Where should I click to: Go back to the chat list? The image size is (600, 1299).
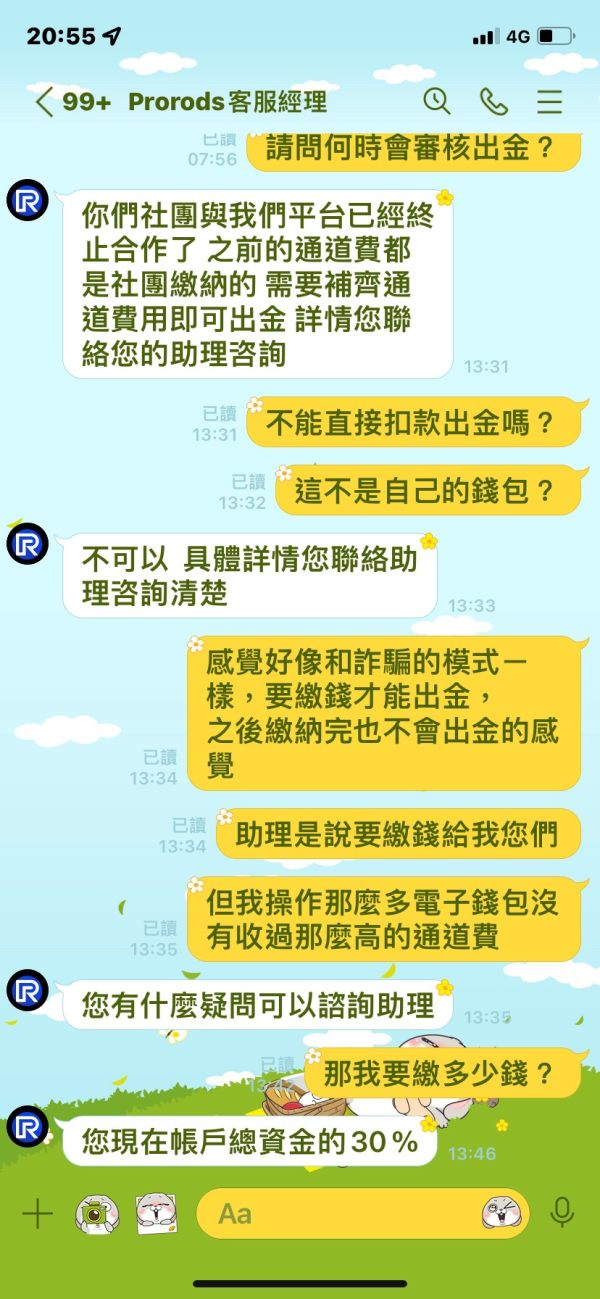[43, 102]
